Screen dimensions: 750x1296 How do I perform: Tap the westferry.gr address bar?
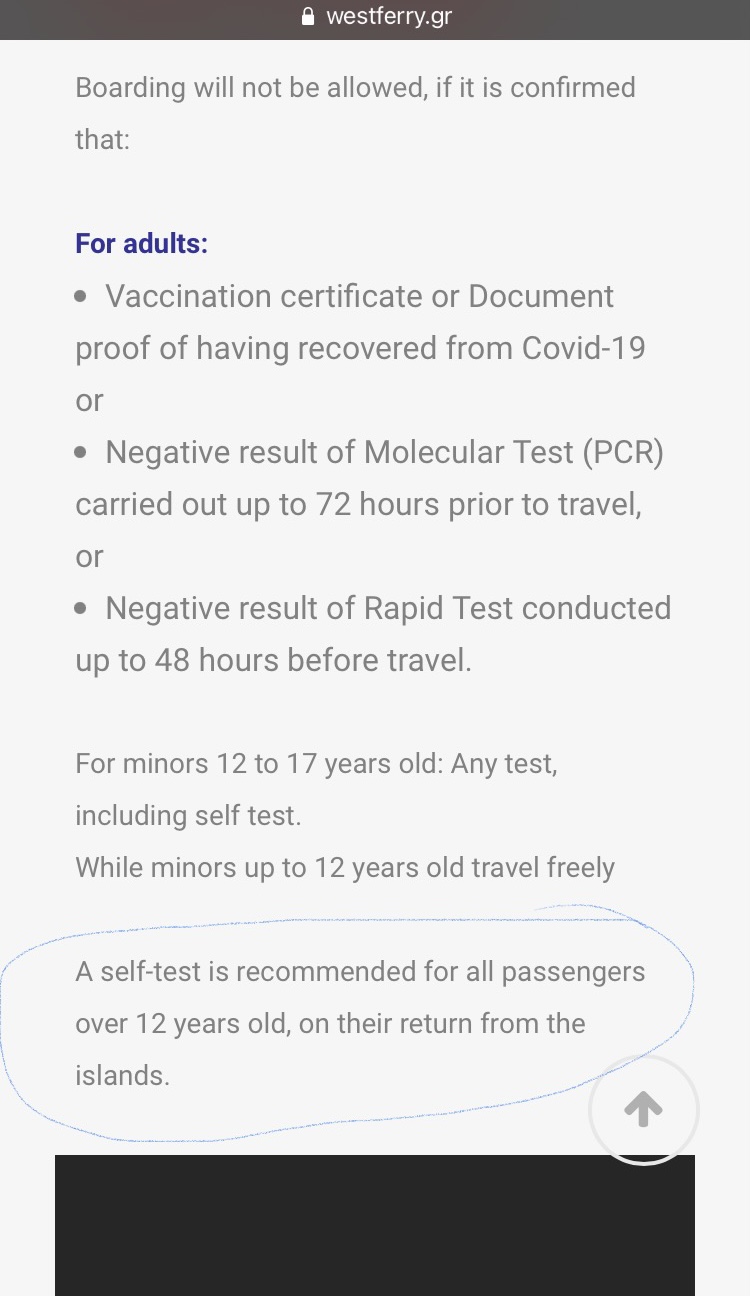[x=375, y=17]
